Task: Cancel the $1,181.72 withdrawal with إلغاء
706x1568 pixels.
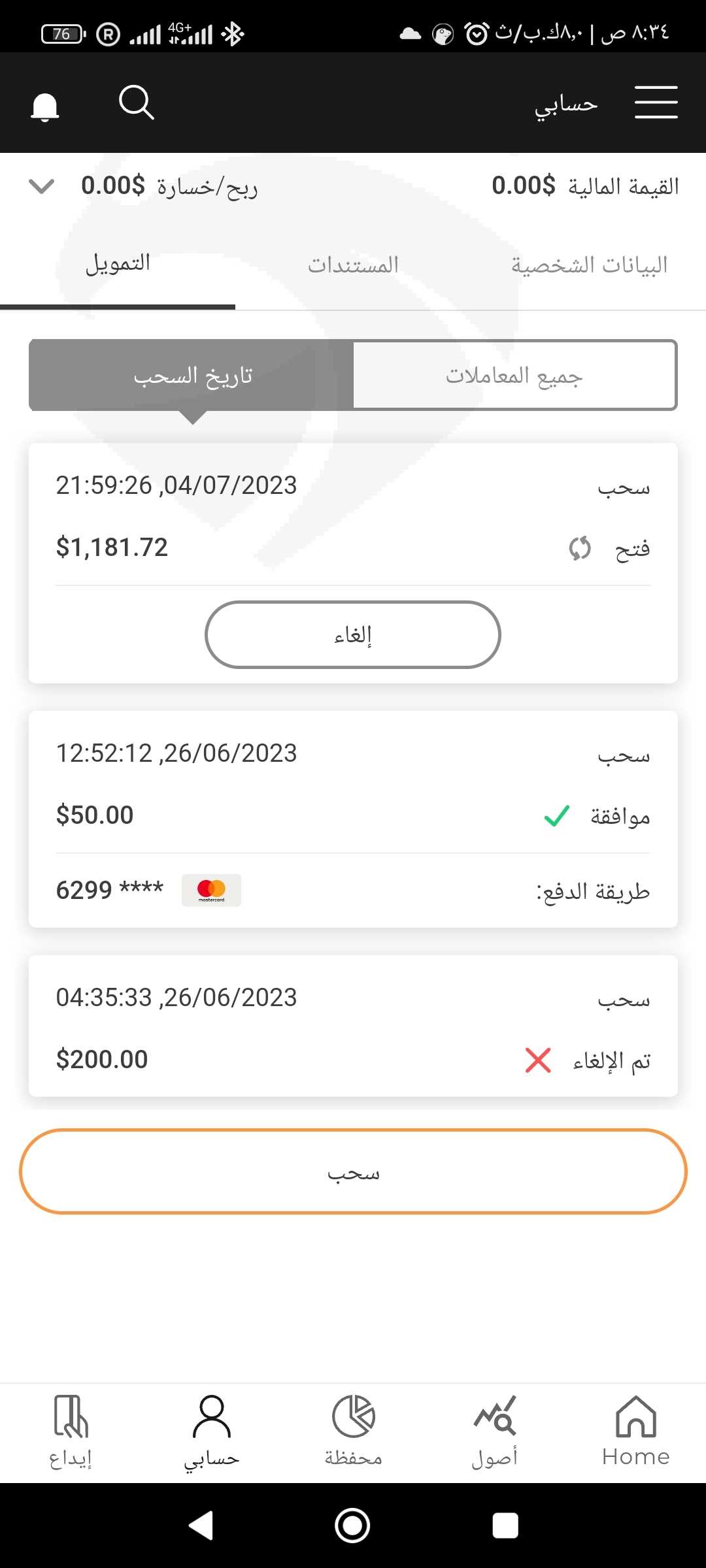Action: pos(353,634)
